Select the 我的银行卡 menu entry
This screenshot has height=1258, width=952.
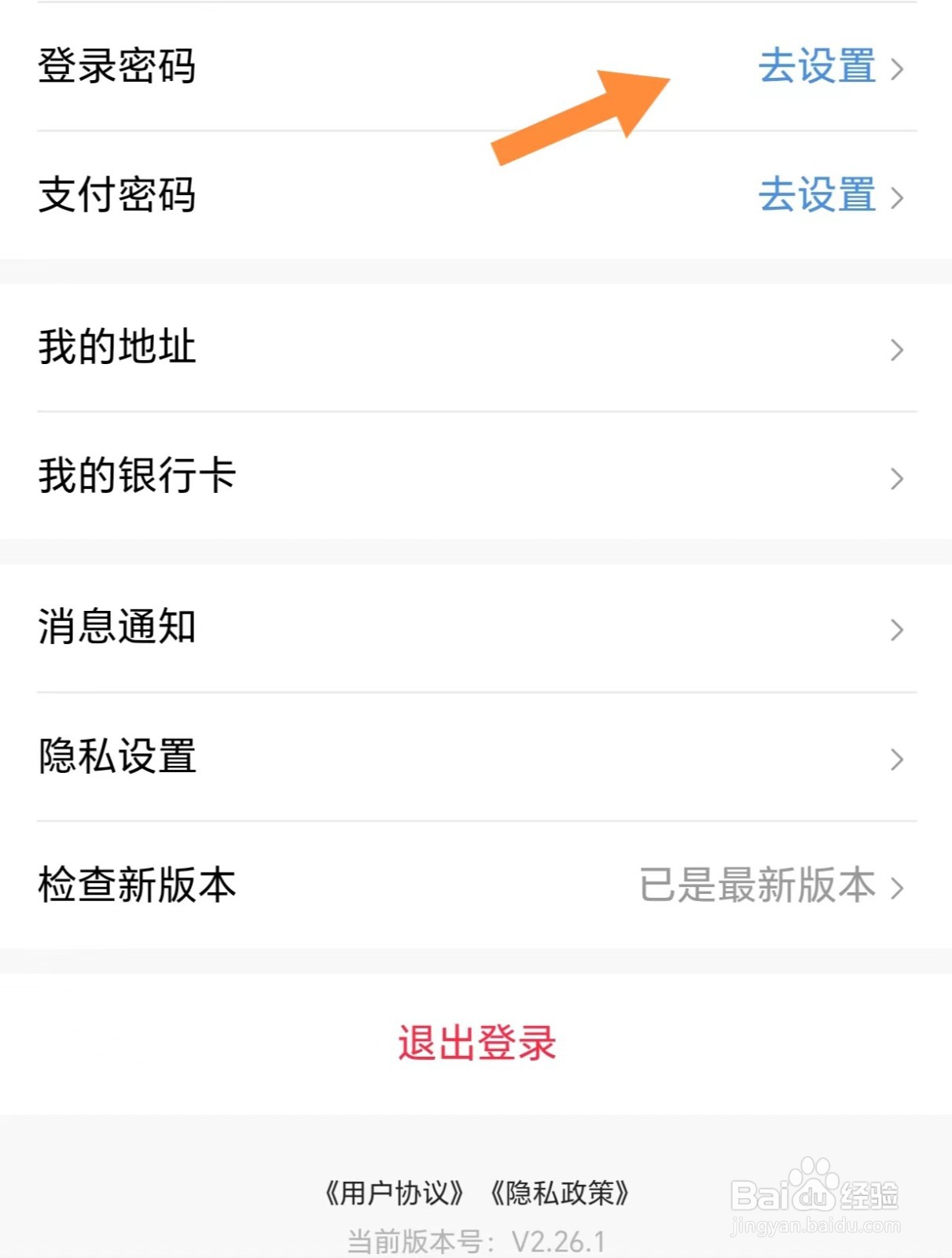pos(138,477)
